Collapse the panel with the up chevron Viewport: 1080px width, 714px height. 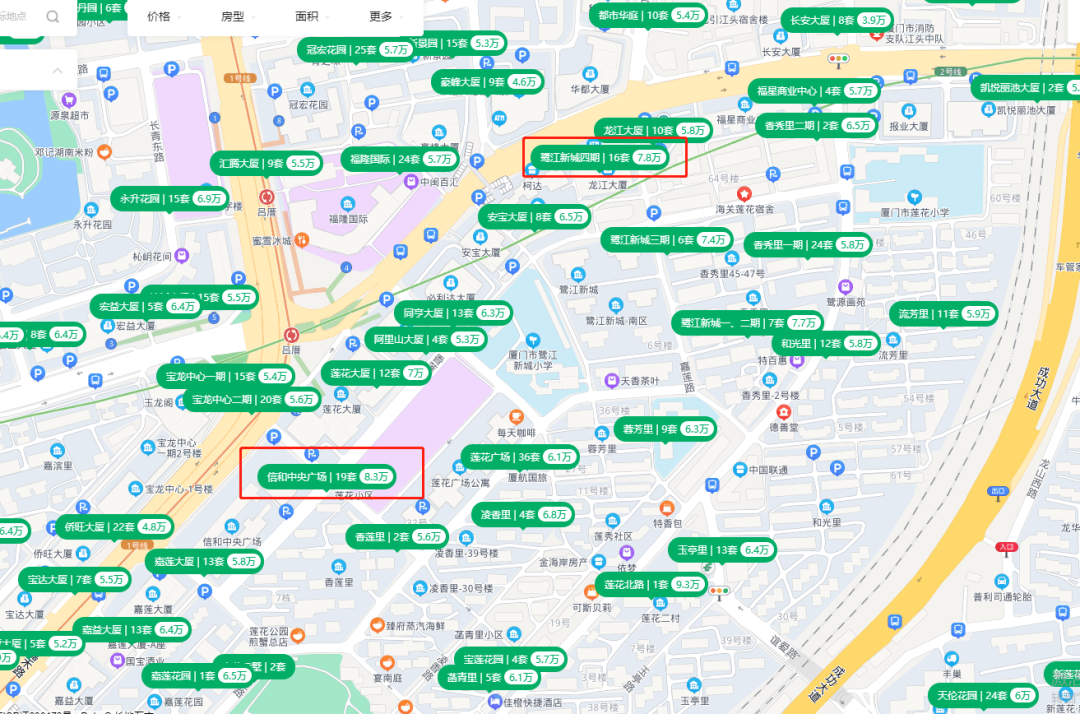click(57, 70)
